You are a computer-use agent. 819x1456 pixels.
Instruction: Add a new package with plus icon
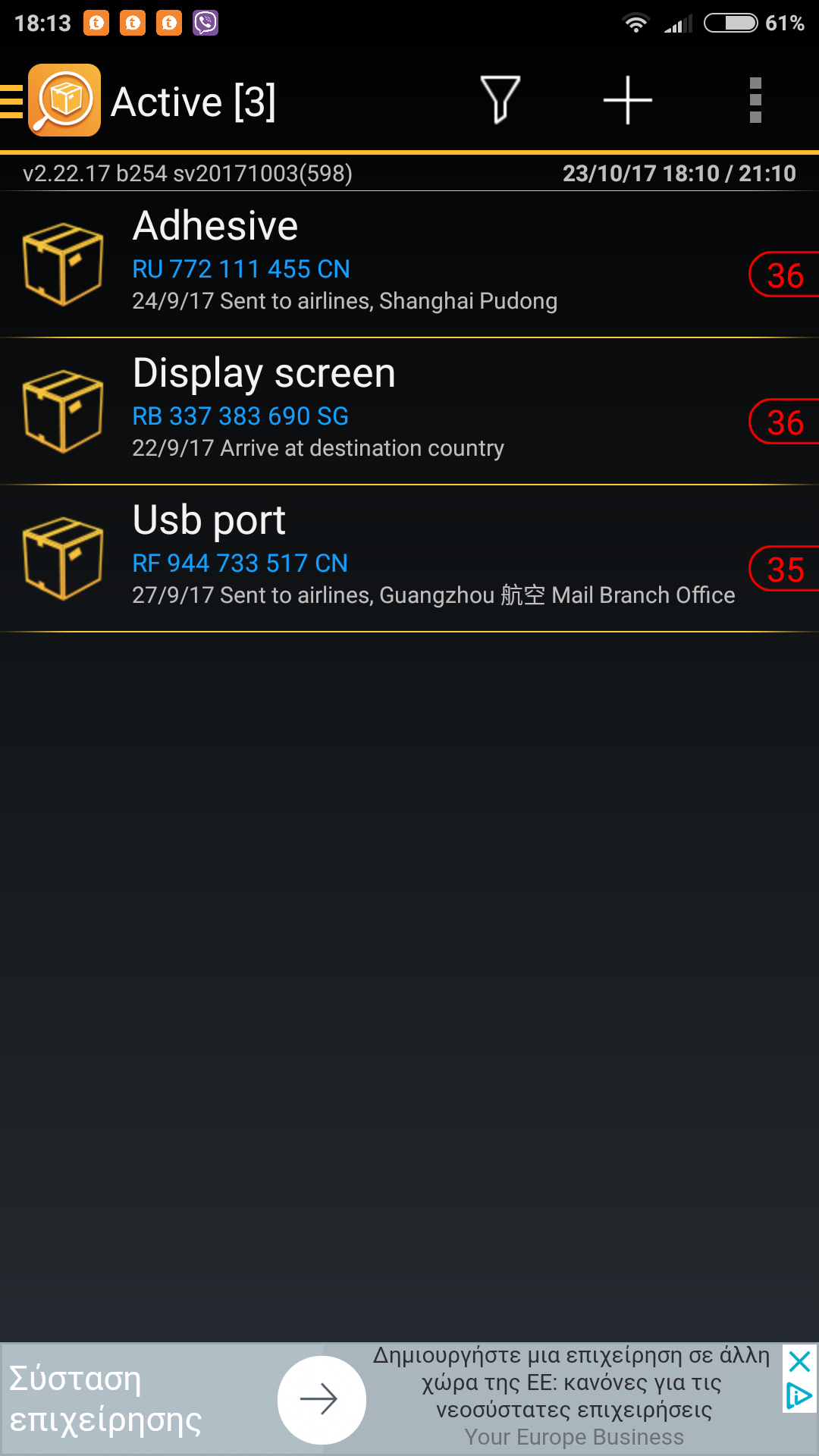(x=628, y=100)
